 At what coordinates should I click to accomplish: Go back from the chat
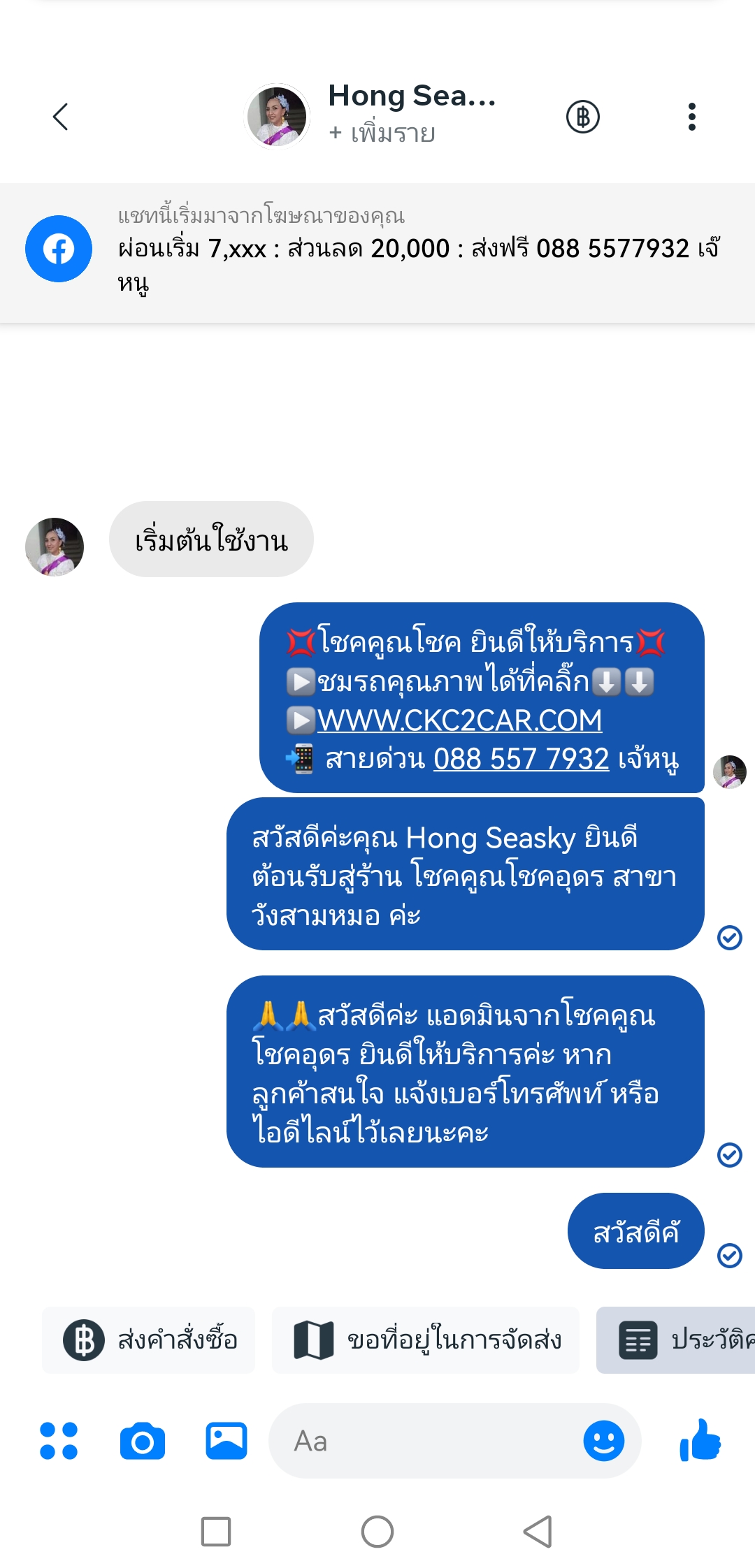coord(61,117)
